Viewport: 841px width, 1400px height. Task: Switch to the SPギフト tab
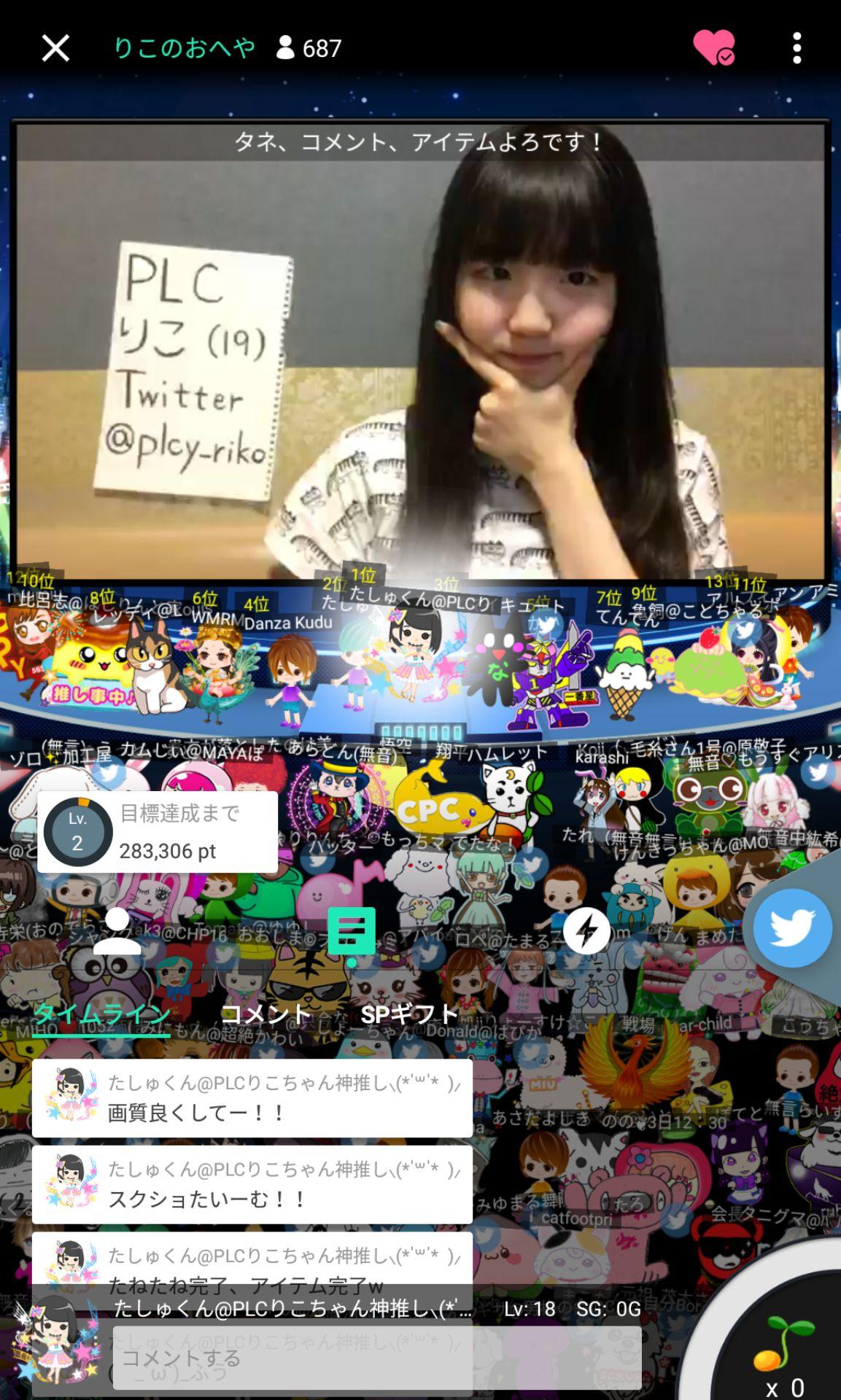click(x=409, y=1014)
